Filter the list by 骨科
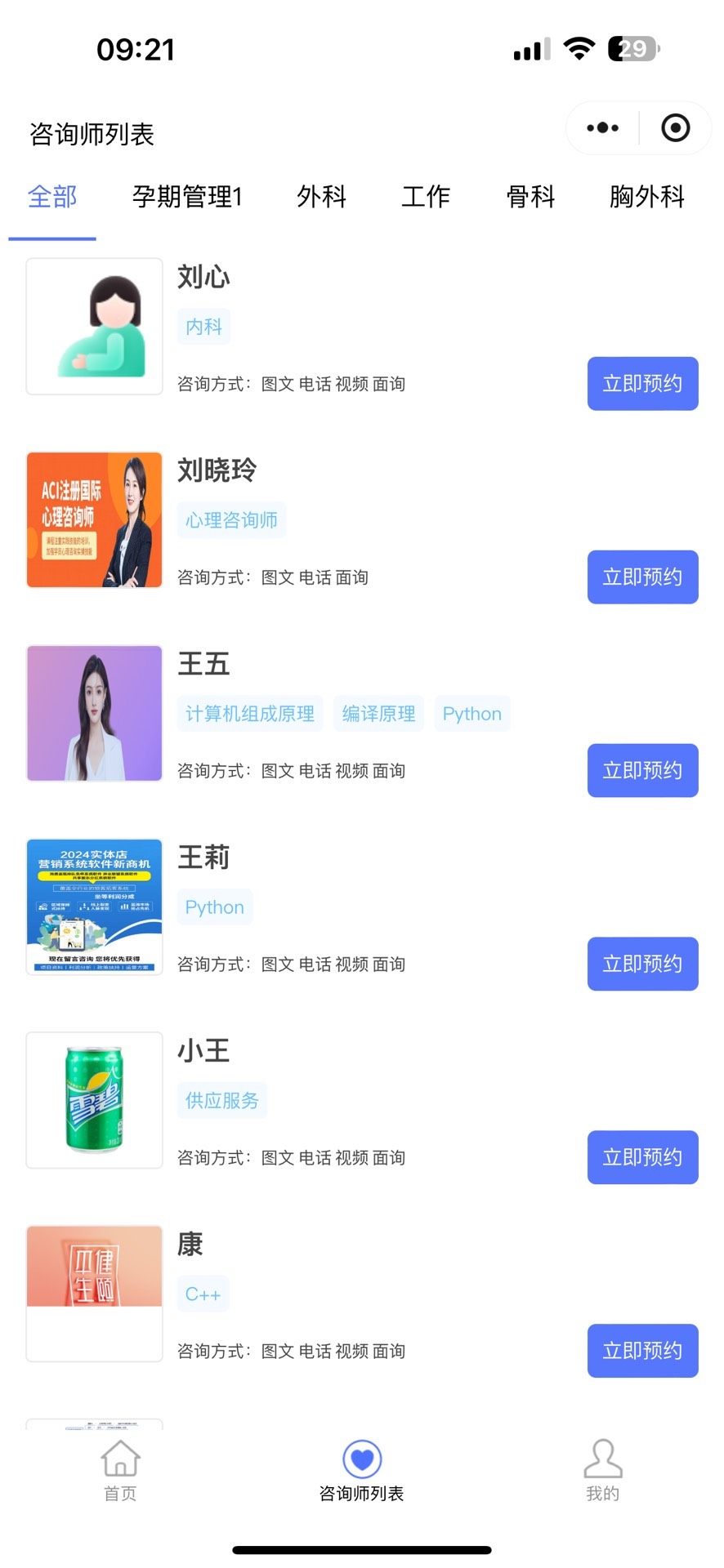This screenshot has height=1568, width=724. tap(530, 197)
